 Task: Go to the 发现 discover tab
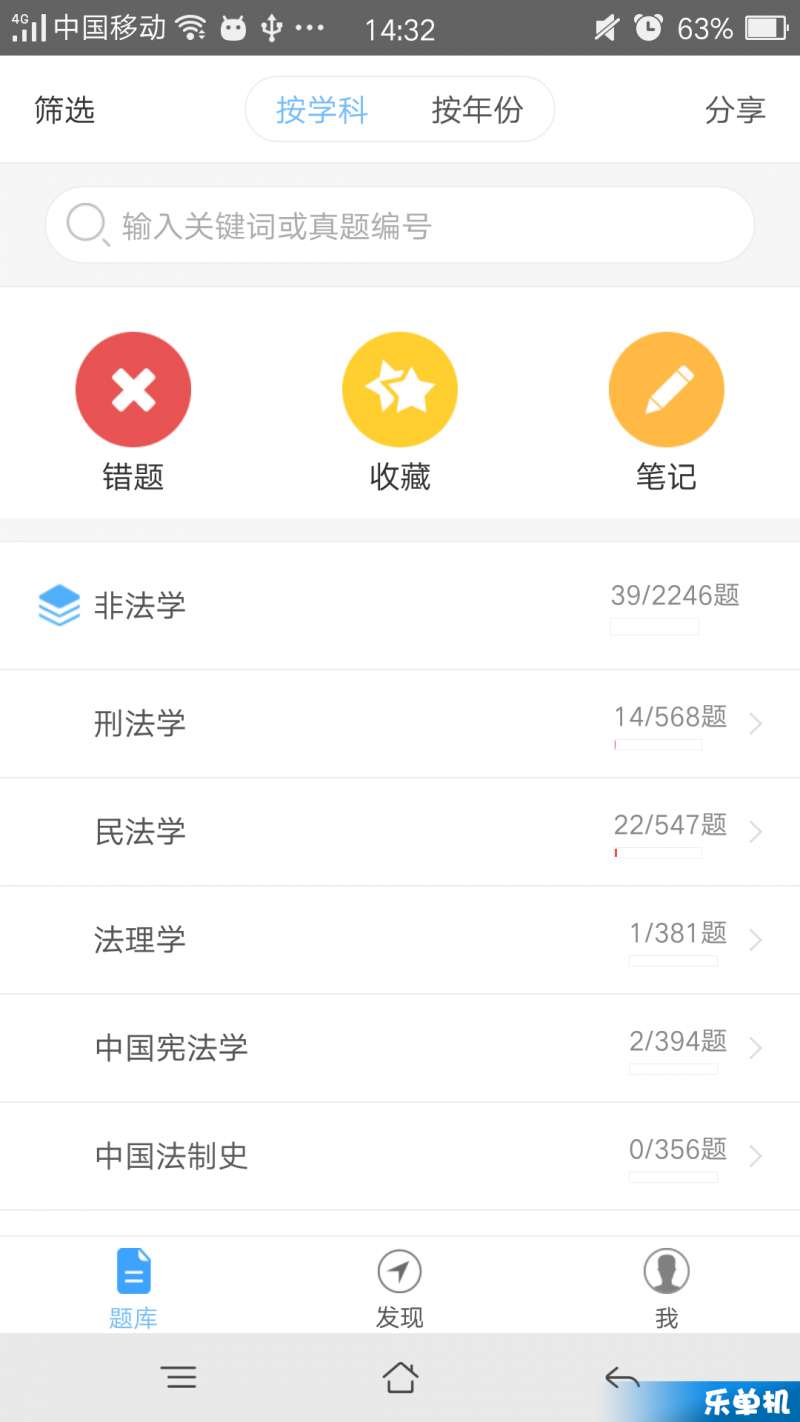(x=400, y=1287)
